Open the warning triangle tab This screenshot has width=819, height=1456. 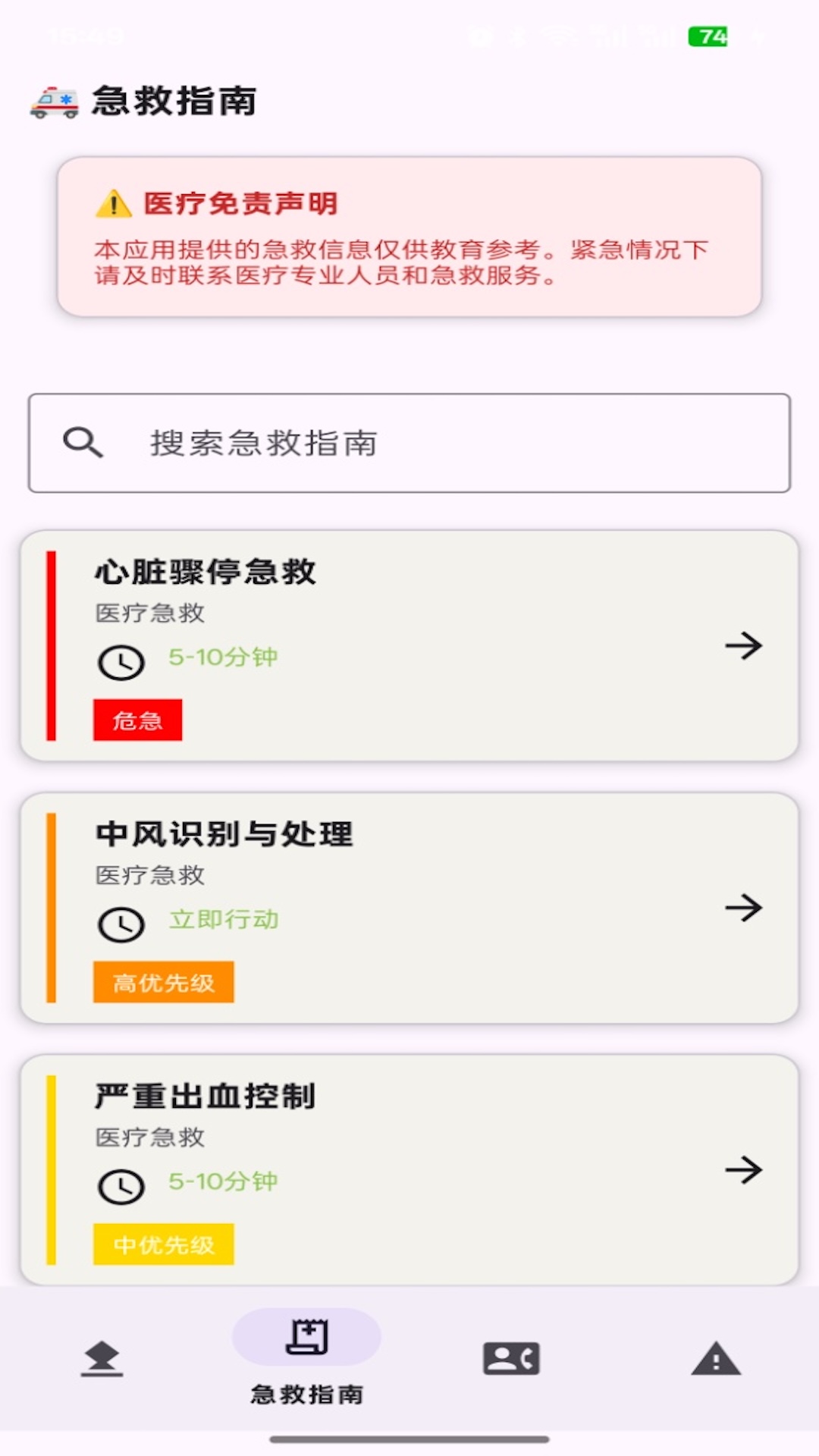click(x=716, y=1358)
